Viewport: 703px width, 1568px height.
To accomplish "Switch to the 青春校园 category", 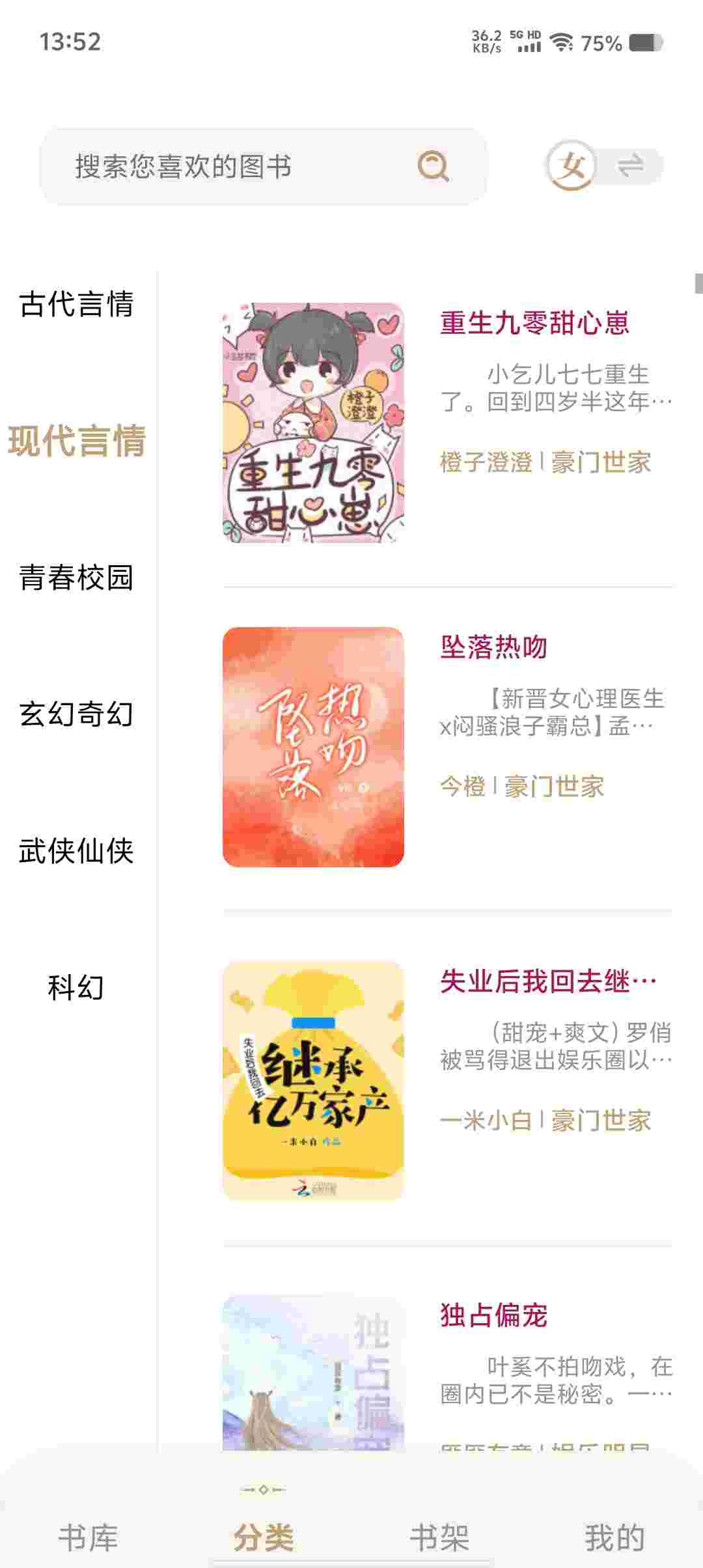I will [77, 578].
